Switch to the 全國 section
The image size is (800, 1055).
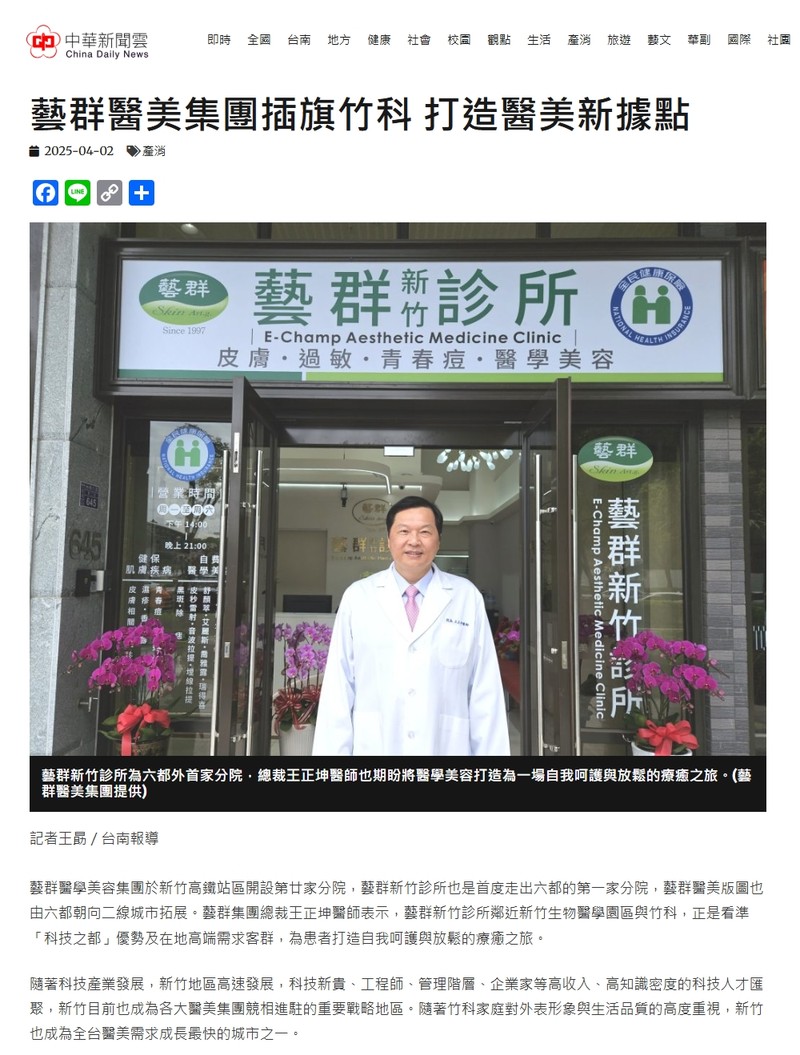pyautogui.click(x=259, y=40)
